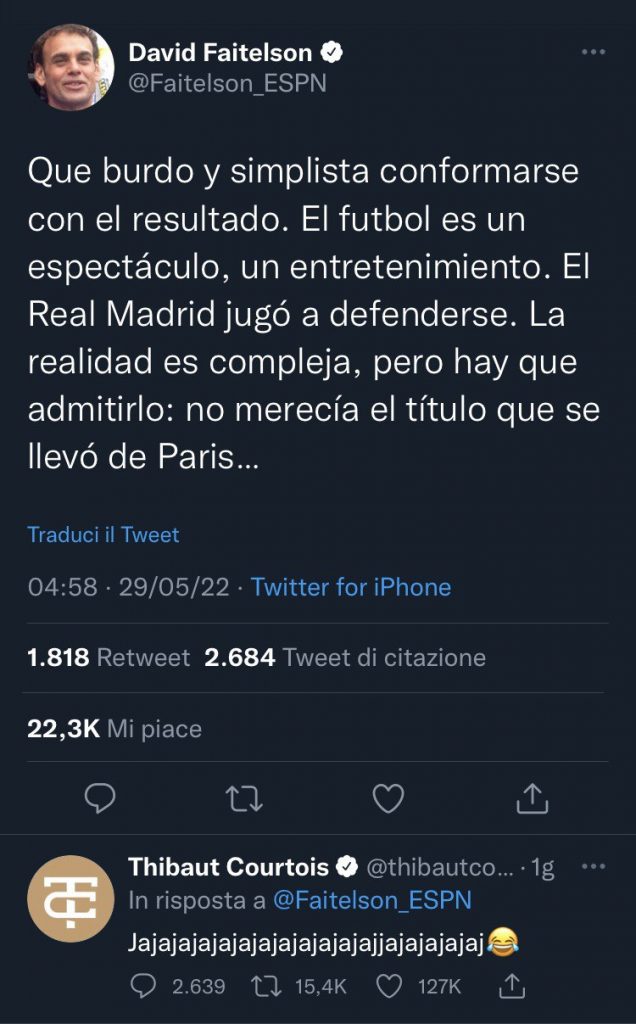Like David Faitelson's tweet
636x1024 pixels.
coord(388,797)
